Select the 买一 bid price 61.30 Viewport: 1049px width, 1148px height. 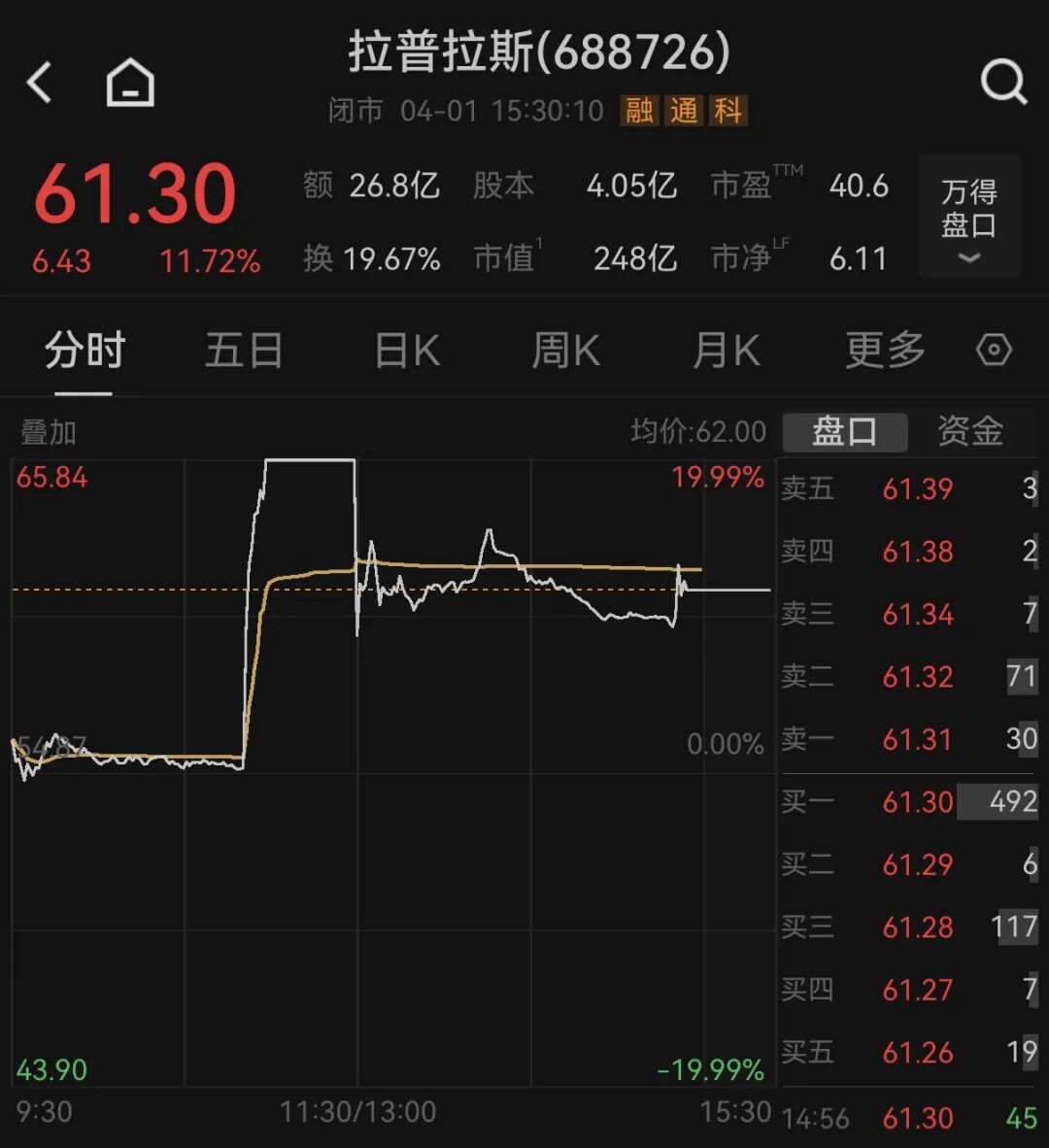(919, 802)
